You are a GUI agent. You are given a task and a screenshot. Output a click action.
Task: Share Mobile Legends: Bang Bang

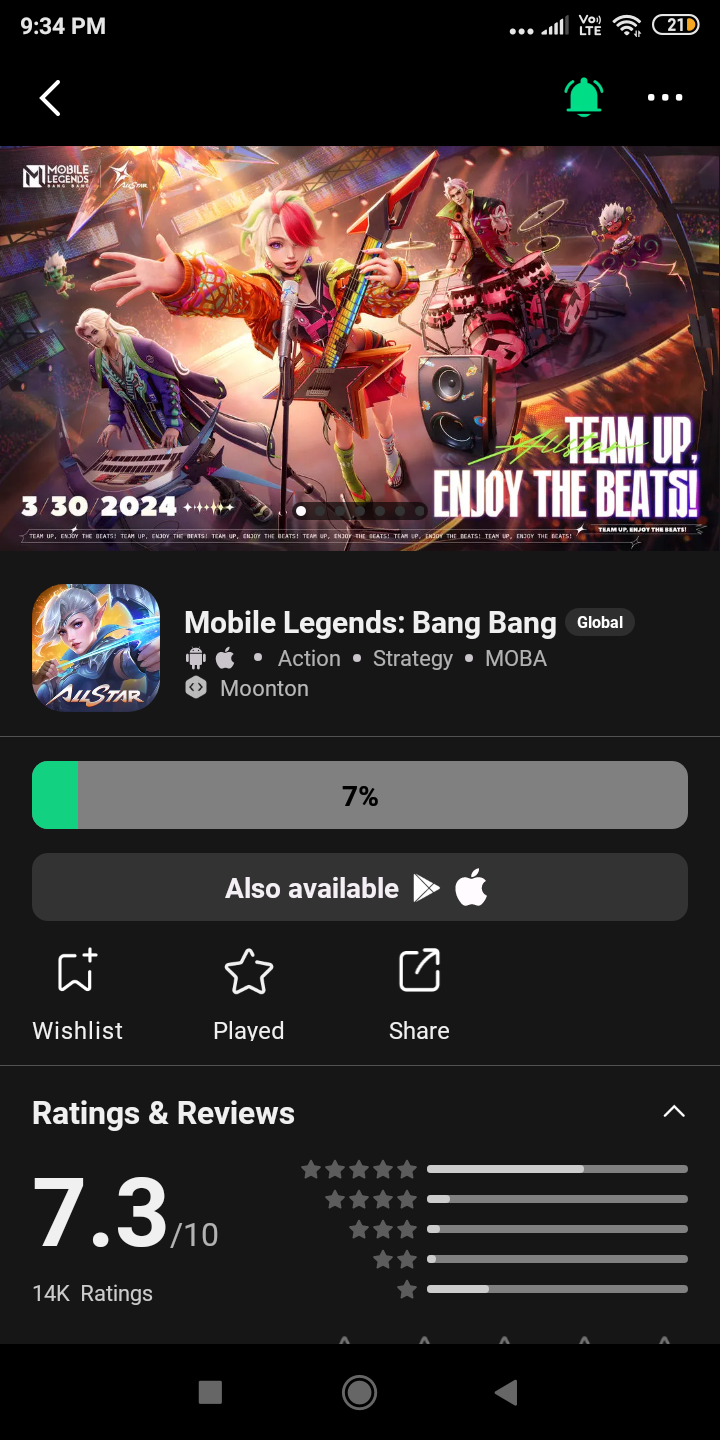[419, 993]
